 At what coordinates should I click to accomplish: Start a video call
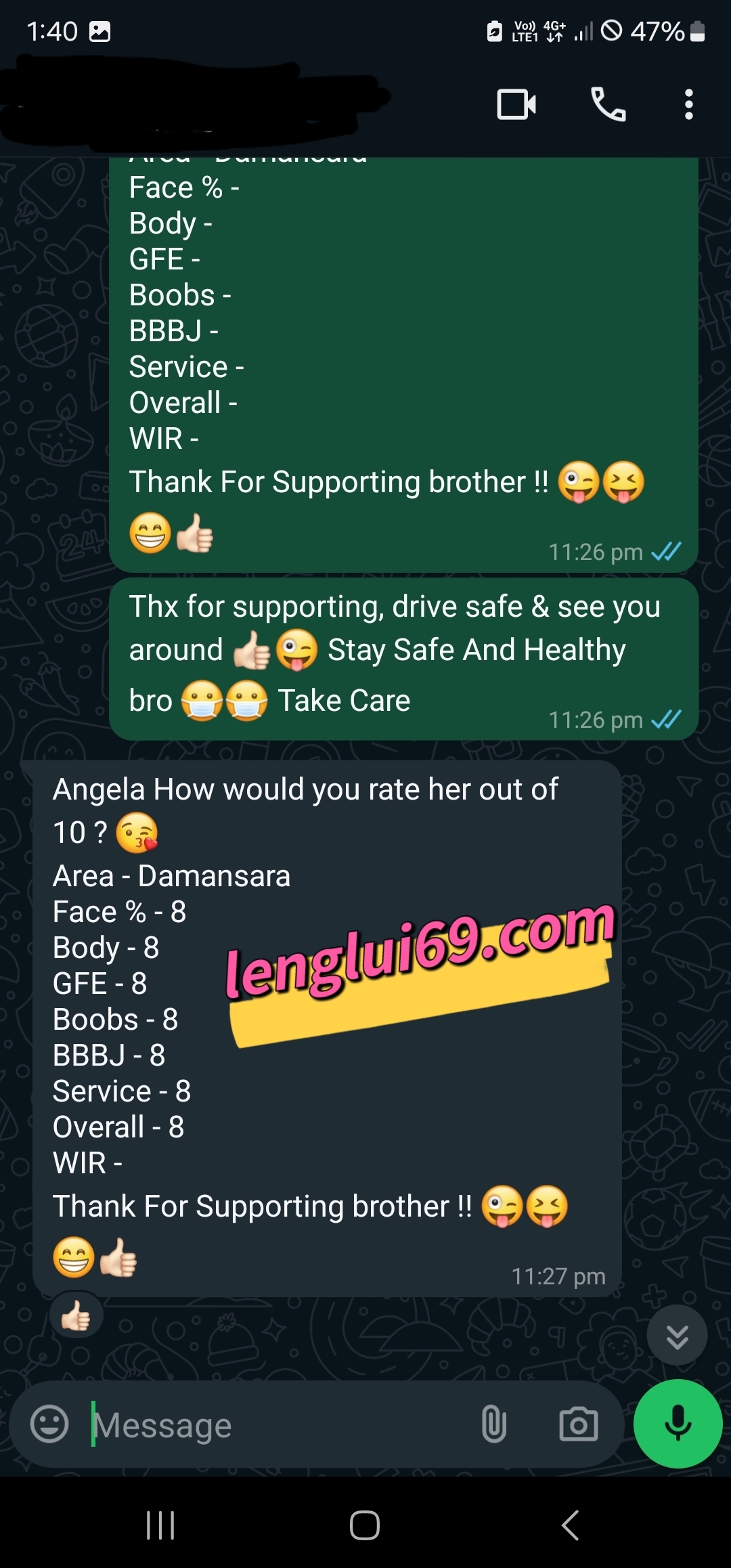(516, 104)
